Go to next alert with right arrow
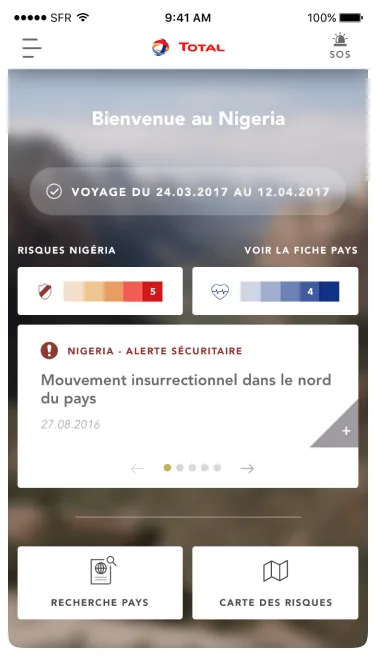376x656 pixels. pos(247,469)
